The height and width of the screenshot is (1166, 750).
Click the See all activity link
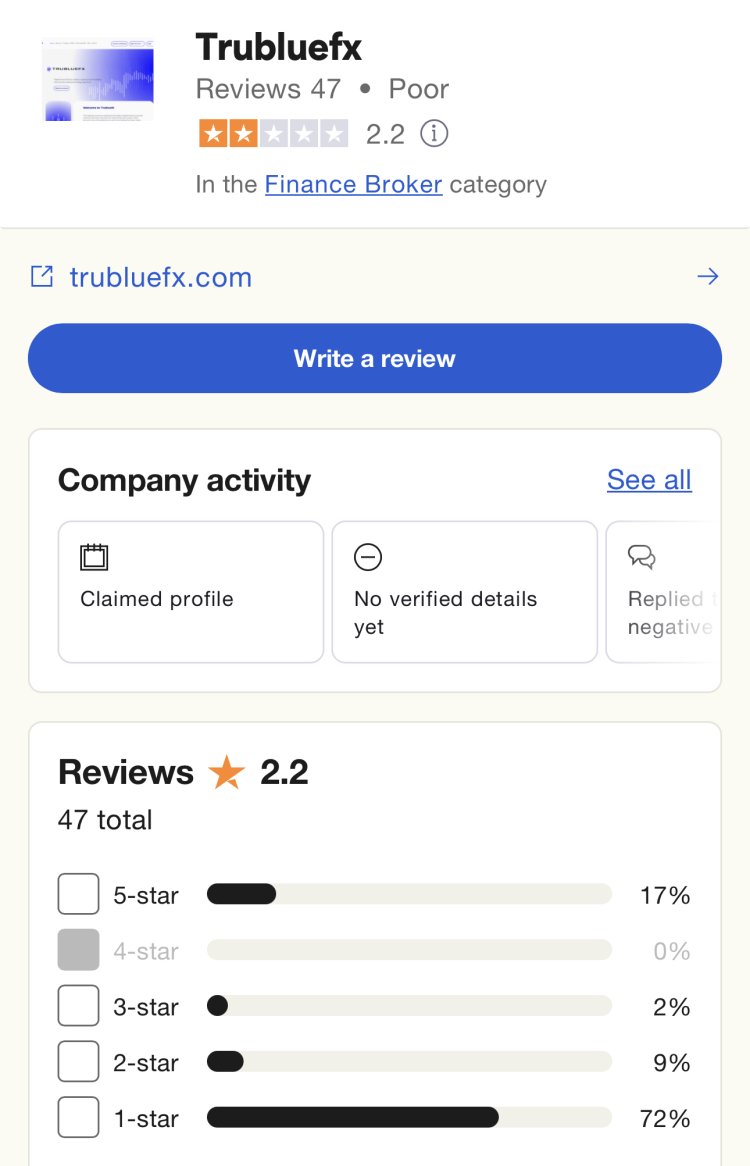[649, 480]
